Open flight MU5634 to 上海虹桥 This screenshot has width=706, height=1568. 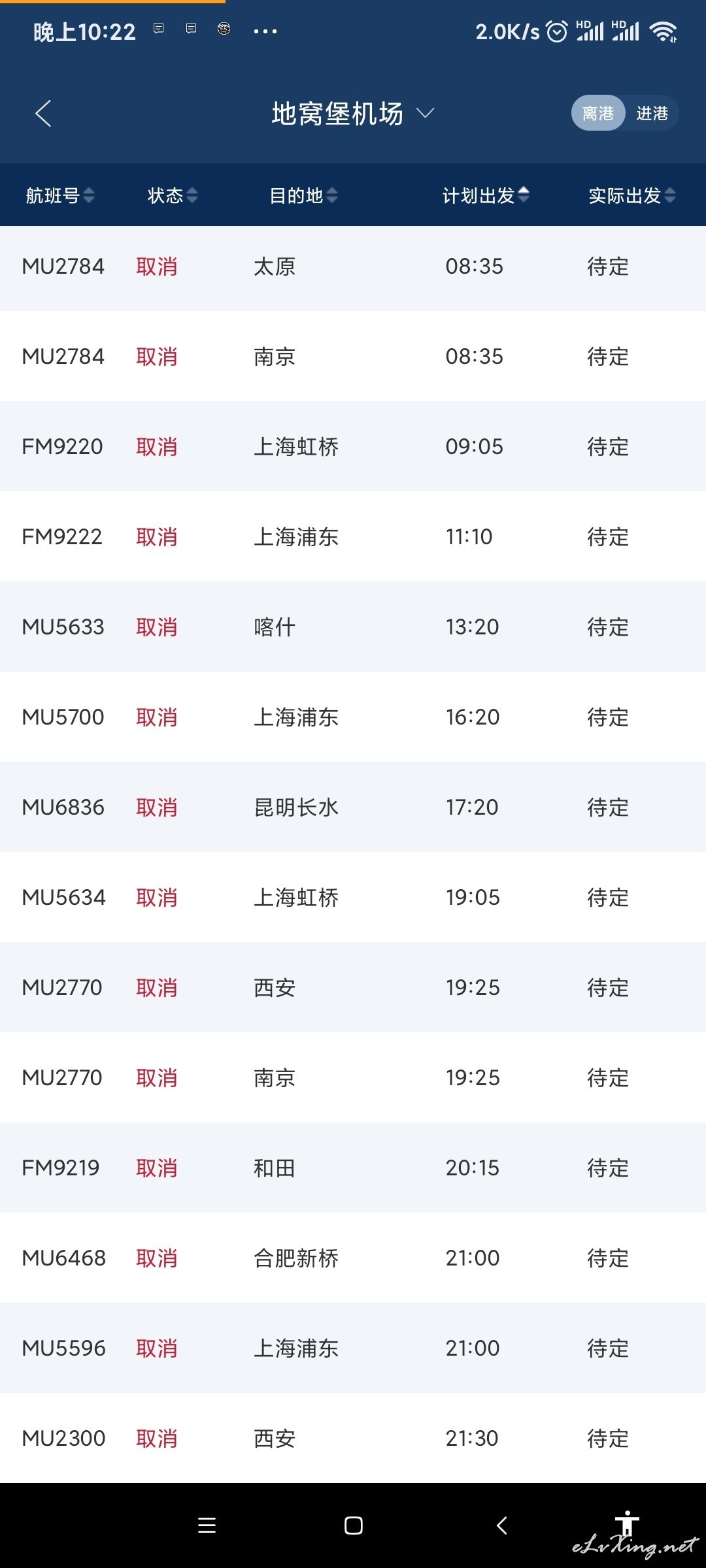353,898
